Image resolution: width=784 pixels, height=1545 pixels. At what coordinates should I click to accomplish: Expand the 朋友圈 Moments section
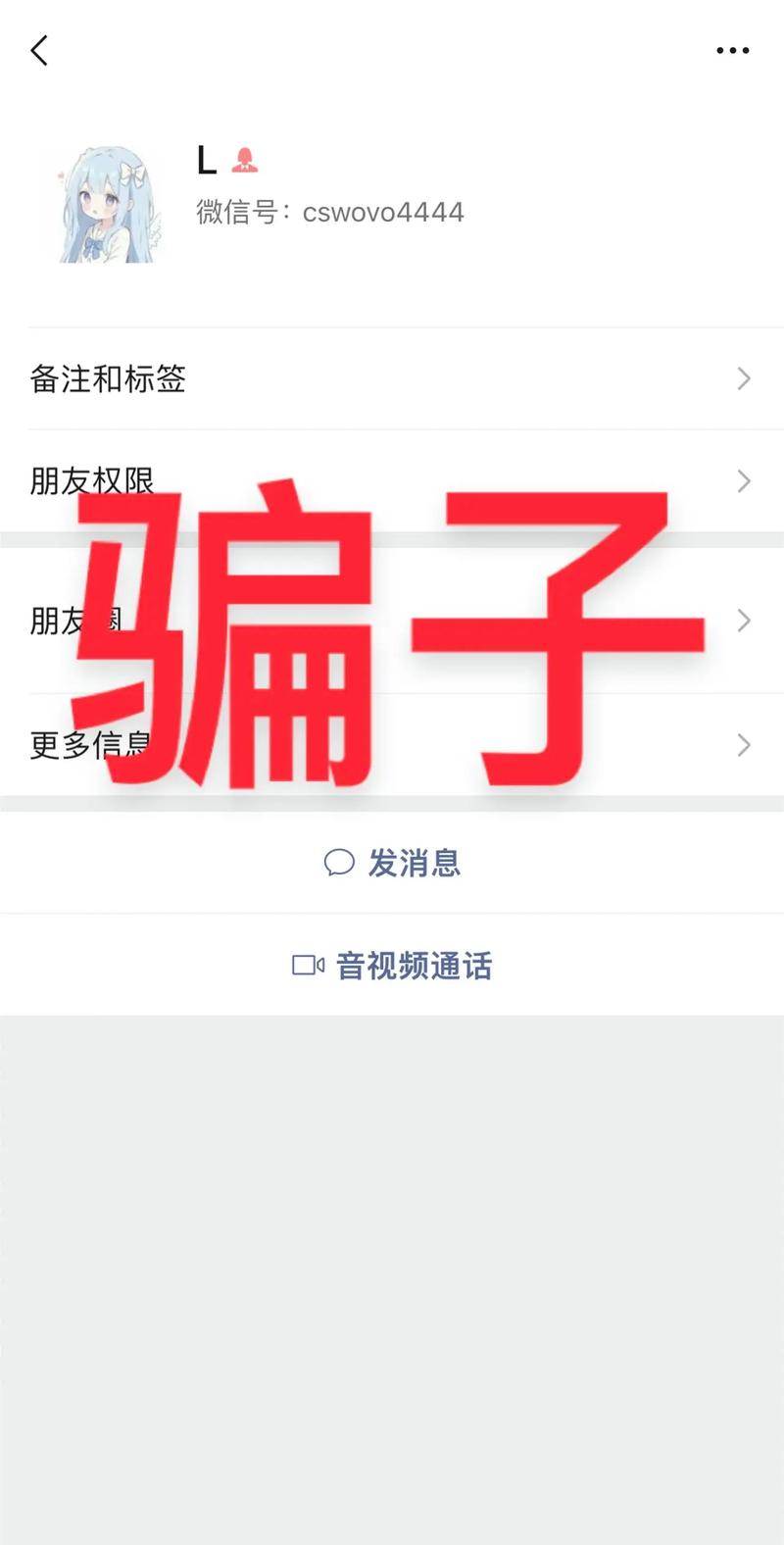tap(392, 621)
